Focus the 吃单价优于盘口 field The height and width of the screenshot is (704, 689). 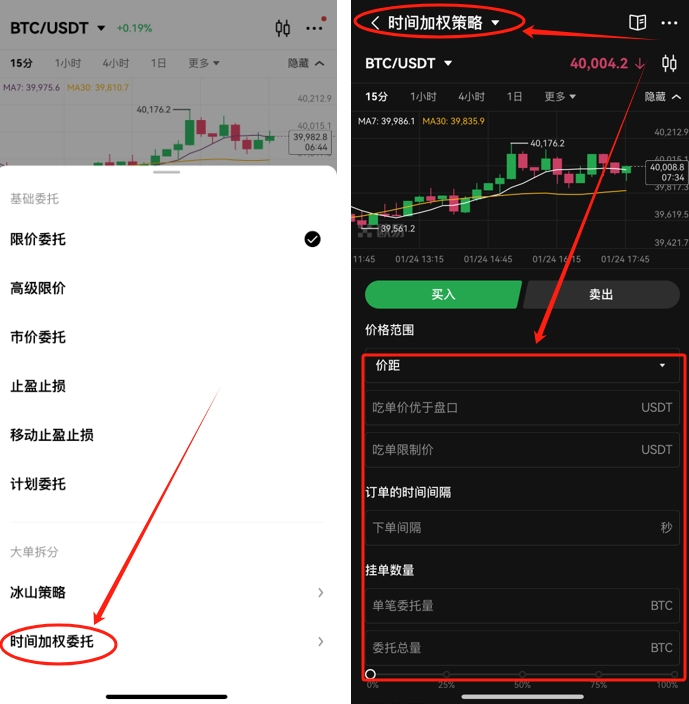pos(500,408)
